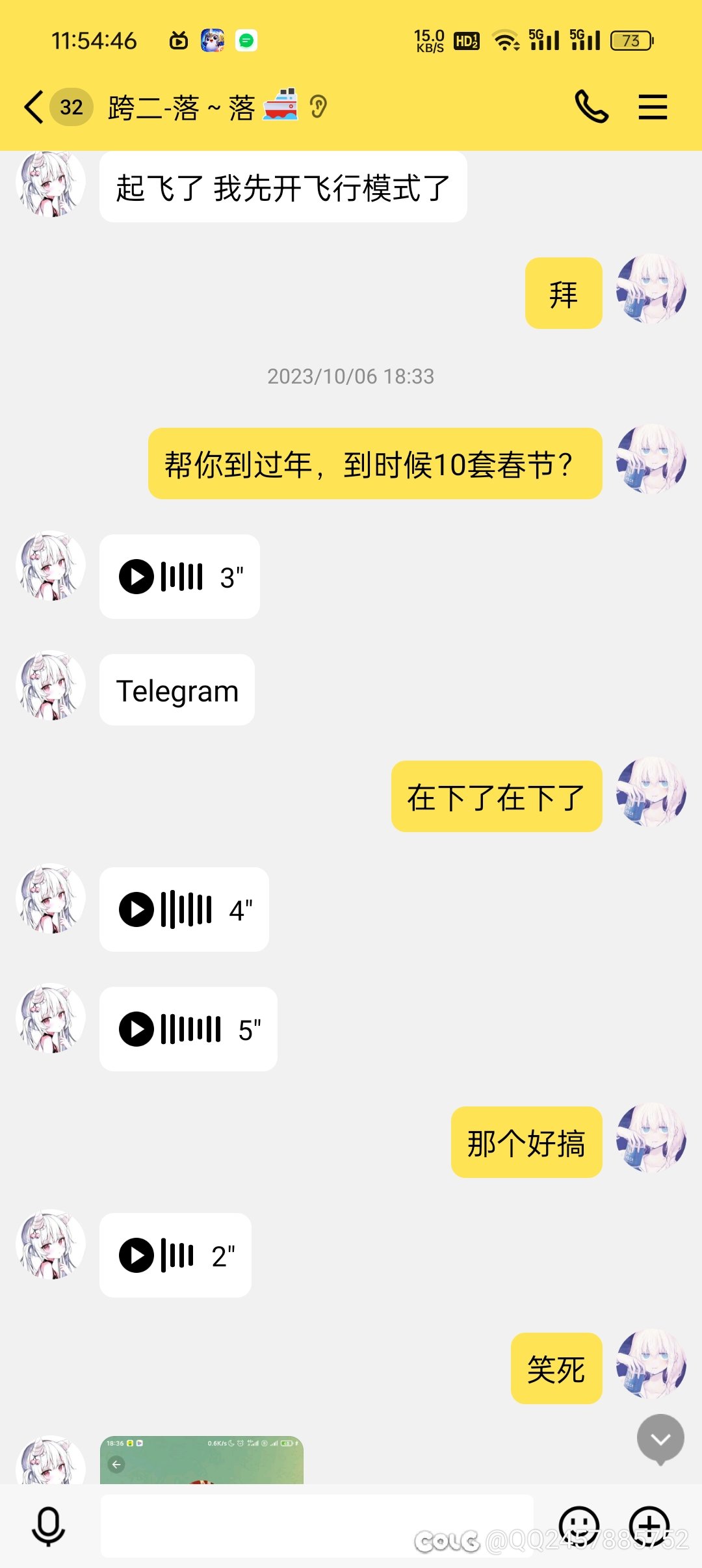Open the plus attachments panel
The height and width of the screenshot is (1568, 702).
(649, 1525)
